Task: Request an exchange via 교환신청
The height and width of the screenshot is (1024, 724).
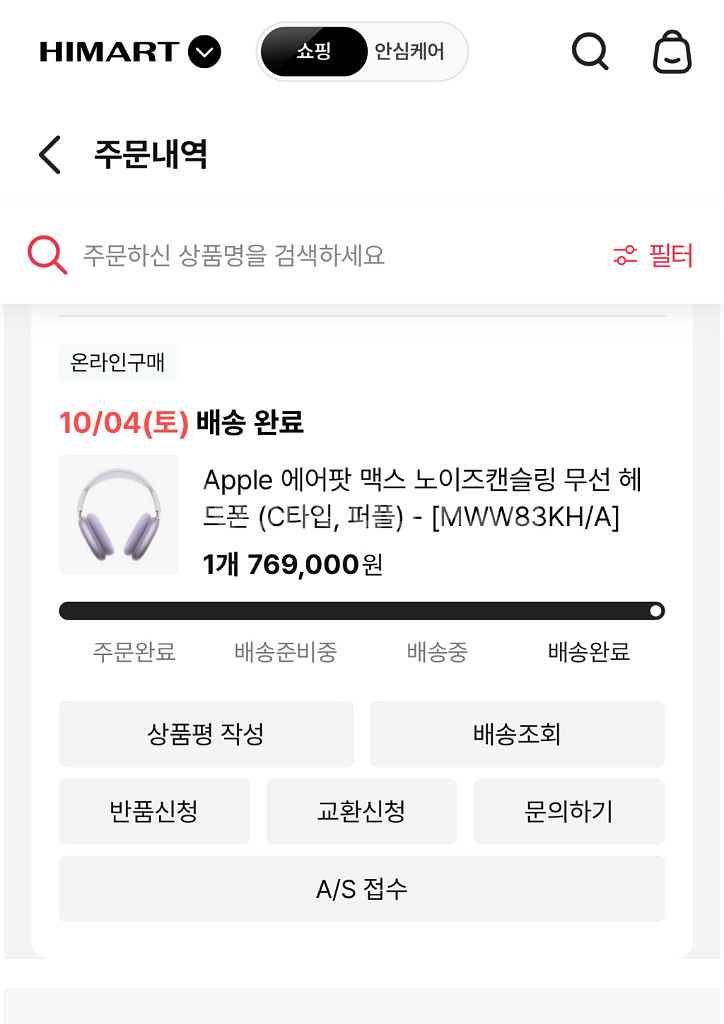Action: pyautogui.click(x=361, y=811)
